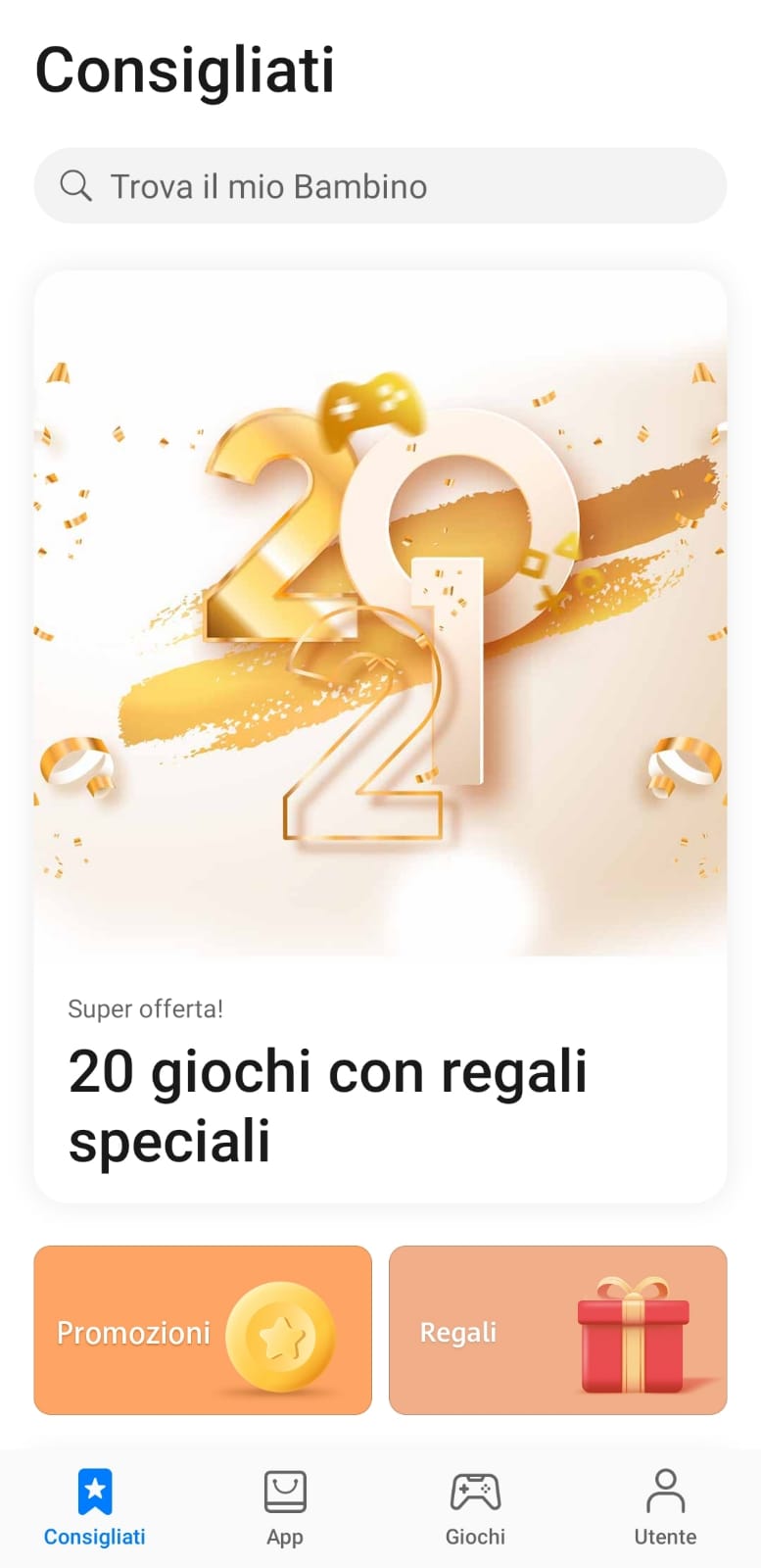This screenshot has height=1568, width=761.
Task: Switch to the Giochi tab
Action: (x=475, y=1508)
